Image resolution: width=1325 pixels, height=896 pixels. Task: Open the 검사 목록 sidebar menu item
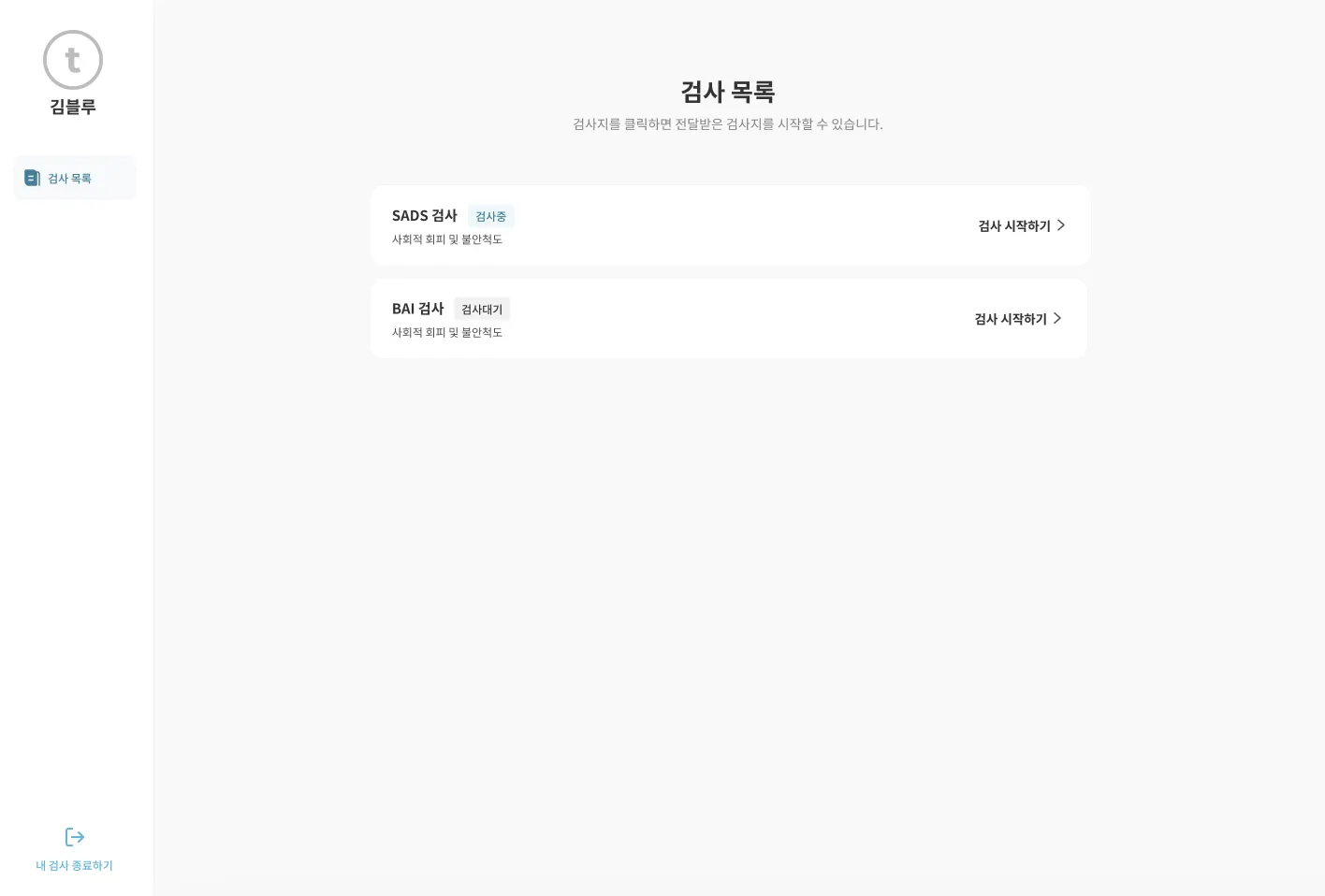74,178
